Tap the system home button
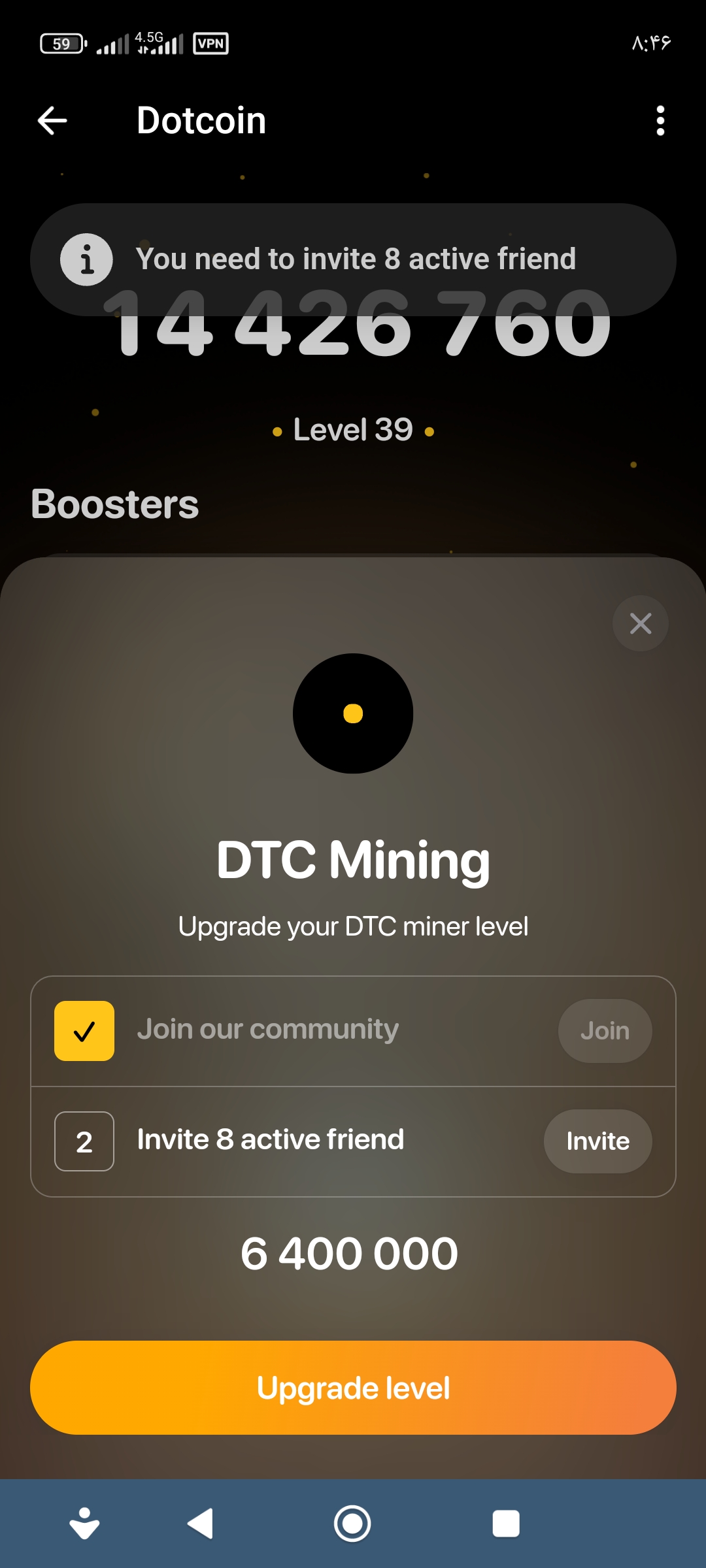This screenshot has height=1568, width=706. click(x=352, y=1524)
